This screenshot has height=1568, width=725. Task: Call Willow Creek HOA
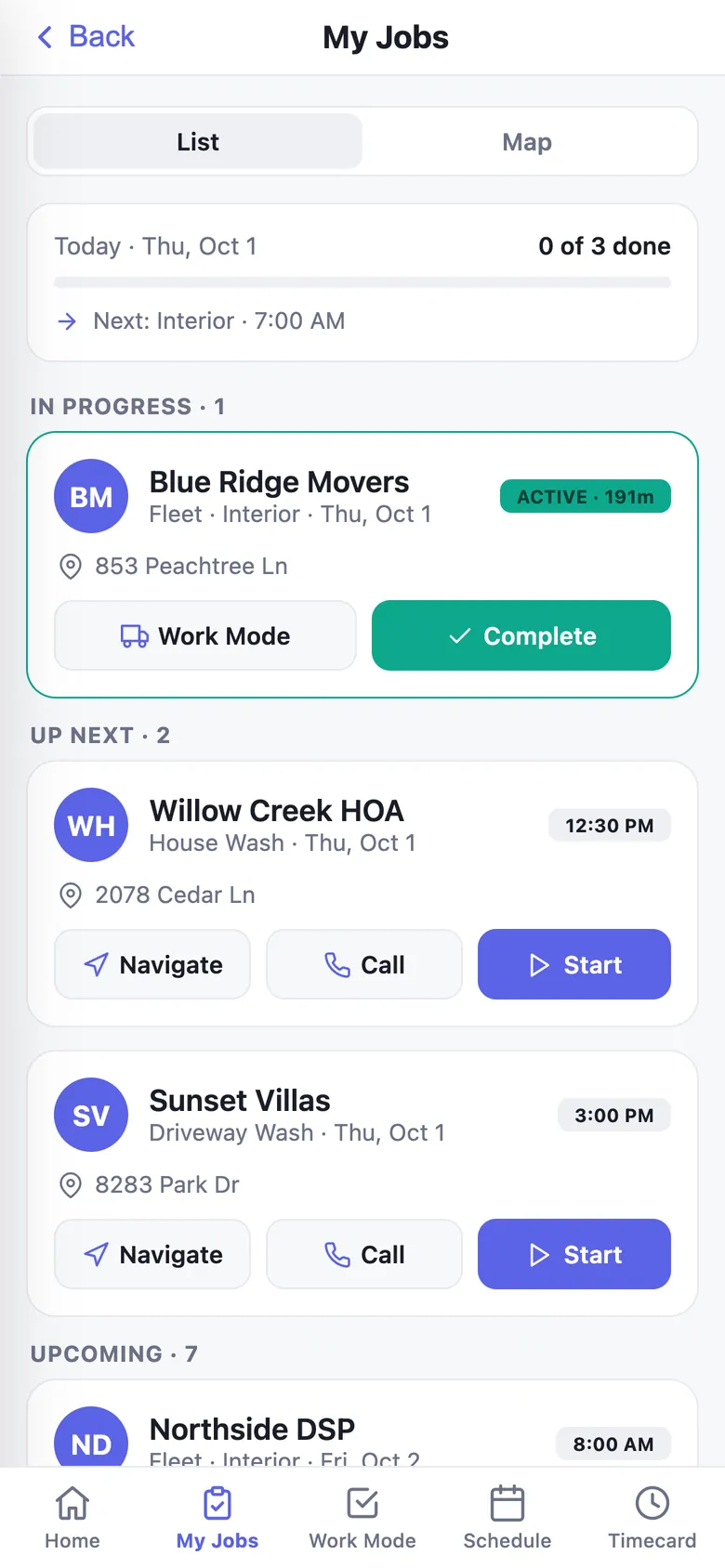pos(364,964)
